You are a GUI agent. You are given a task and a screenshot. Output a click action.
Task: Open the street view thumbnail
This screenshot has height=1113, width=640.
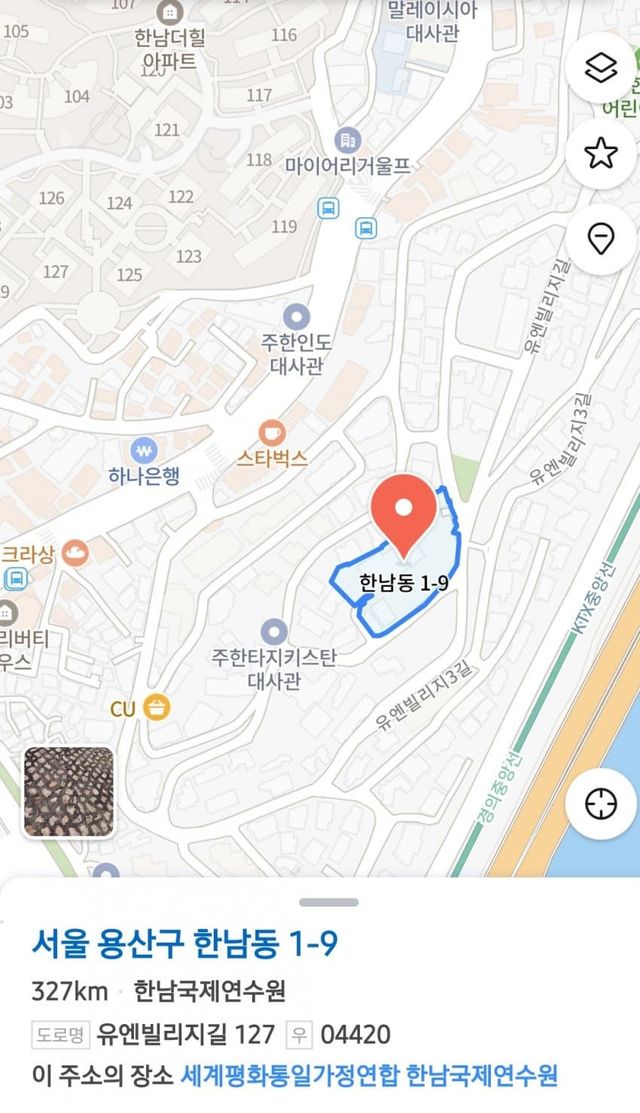tap(68, 791)
